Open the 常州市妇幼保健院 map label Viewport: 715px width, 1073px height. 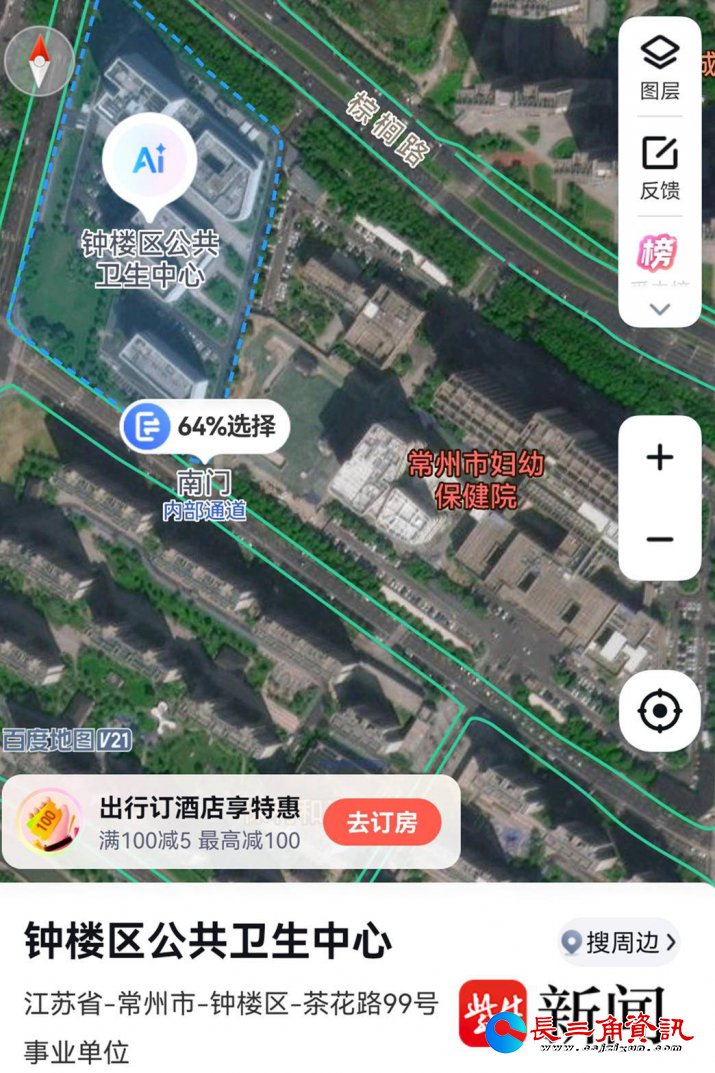coord(476,479)
